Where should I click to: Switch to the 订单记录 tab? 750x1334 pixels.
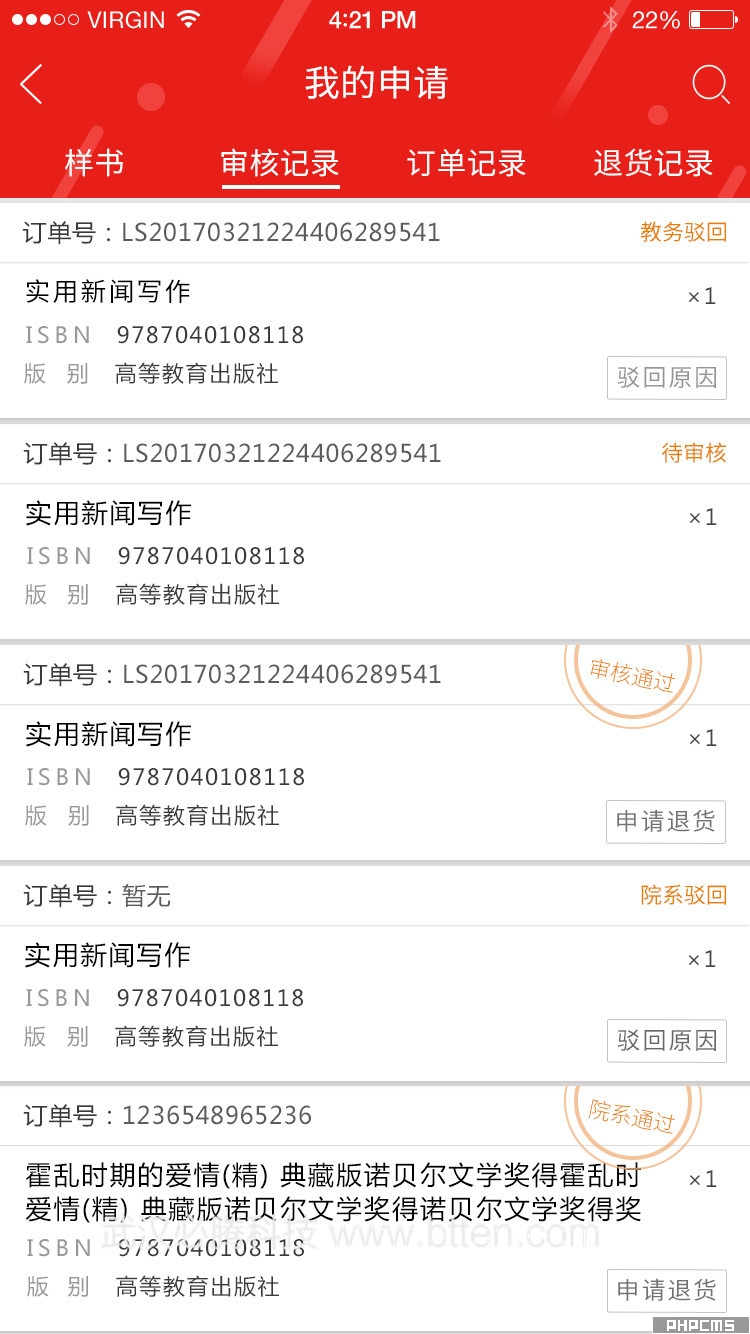click(467, 163)
